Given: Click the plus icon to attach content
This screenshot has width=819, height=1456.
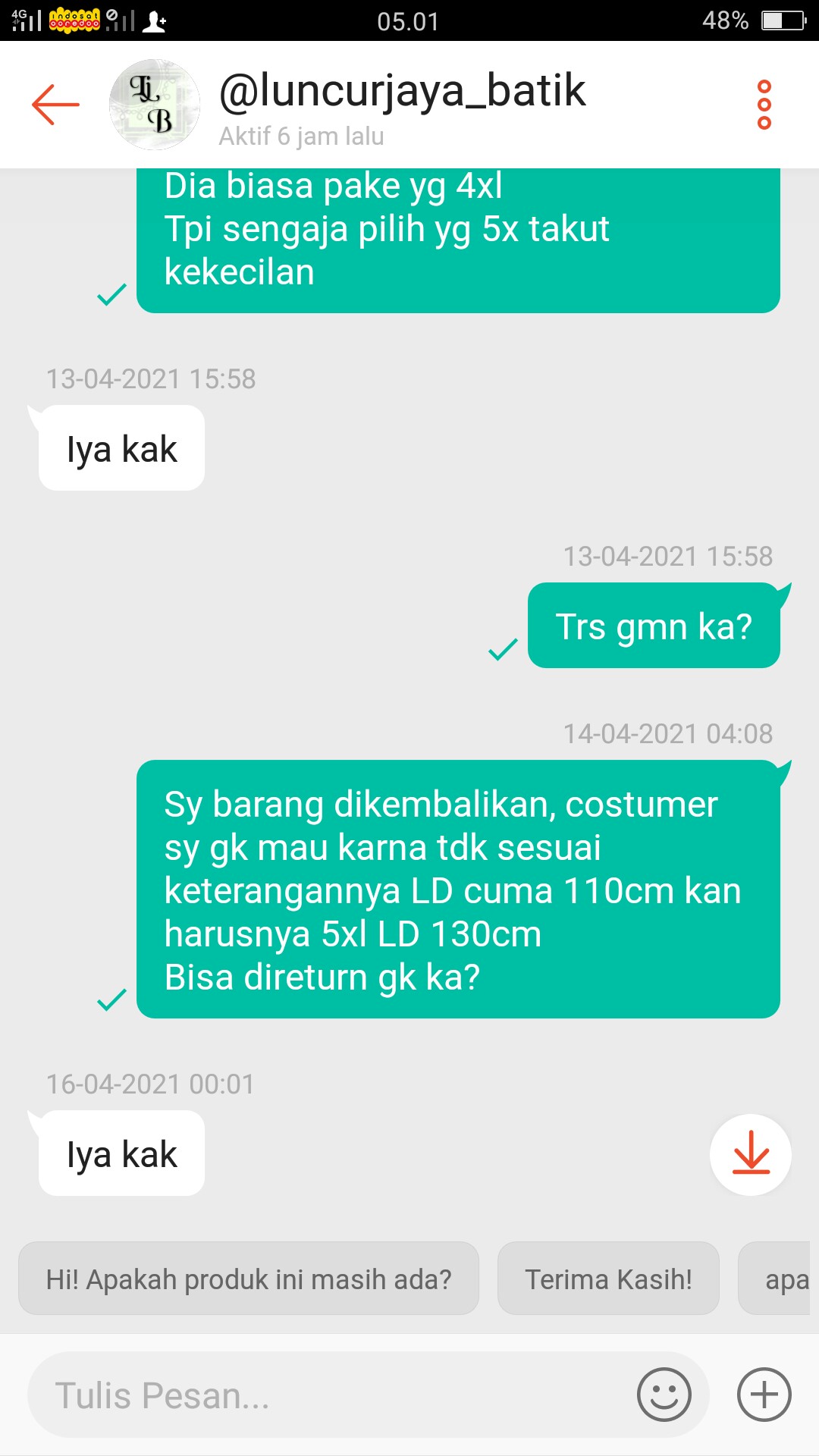Looking at the screenshot, I should pyautogui.click(x=763, y=1394).
